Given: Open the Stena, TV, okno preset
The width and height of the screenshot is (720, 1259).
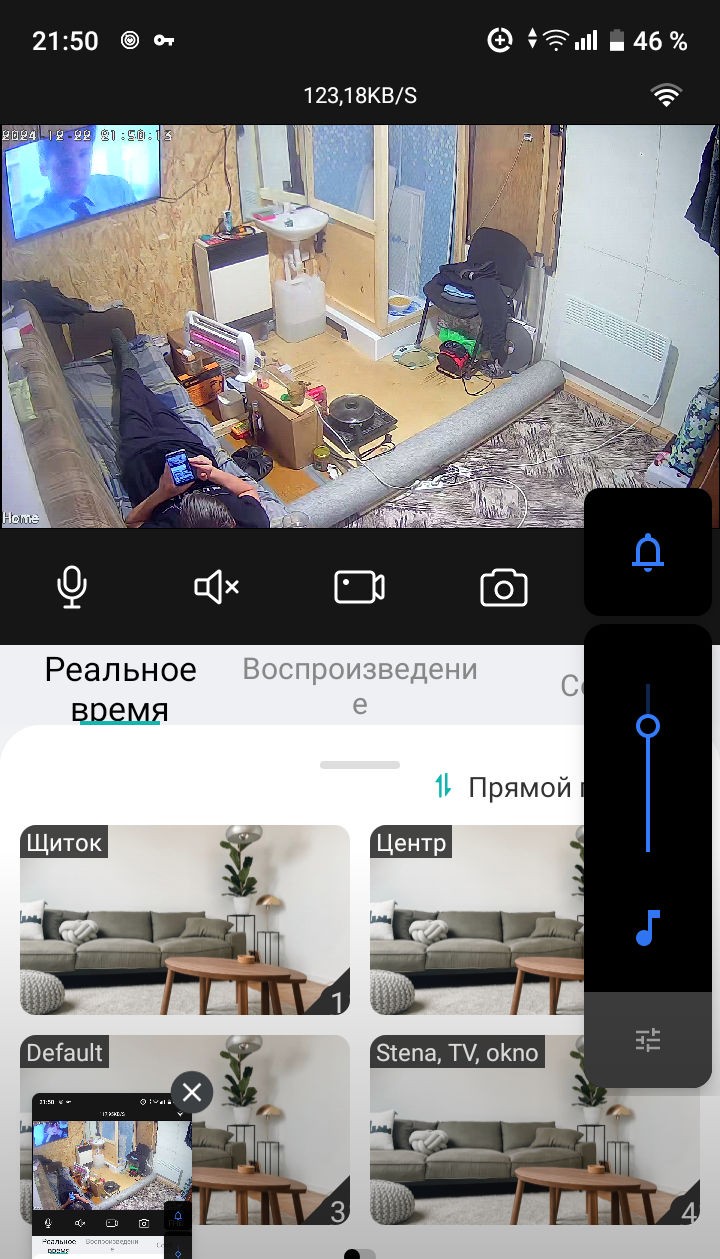Looking at the screenshot, I should [475, 1130].
